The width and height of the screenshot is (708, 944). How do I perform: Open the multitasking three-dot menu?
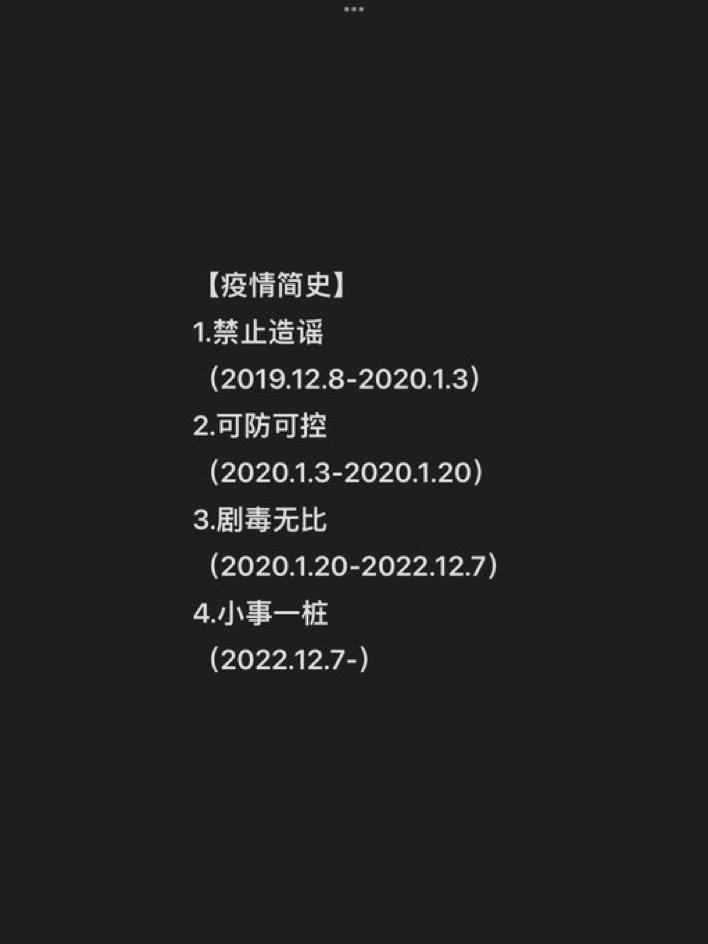(354, 8)
